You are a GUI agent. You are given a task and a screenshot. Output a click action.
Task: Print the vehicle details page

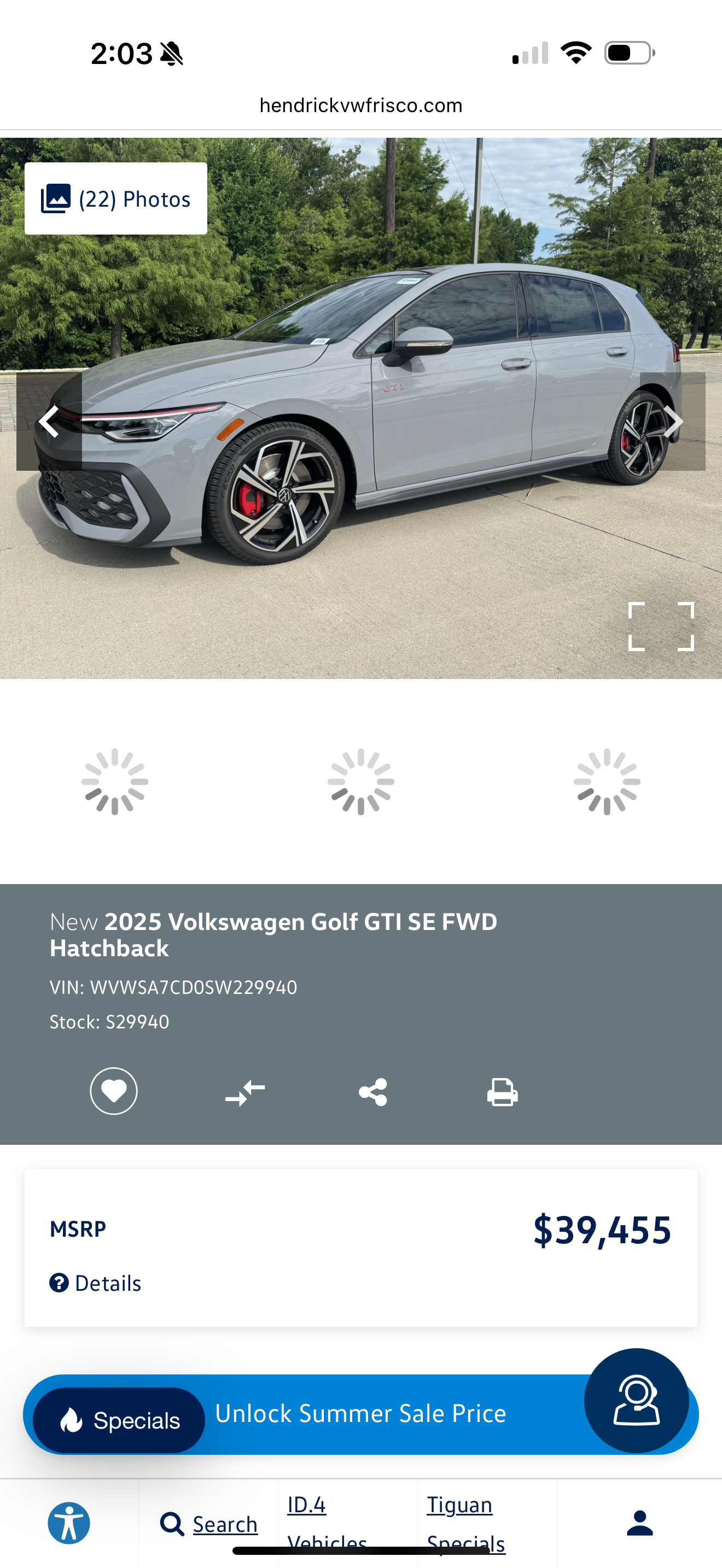pyautogui.click(x=502, y=1092)
